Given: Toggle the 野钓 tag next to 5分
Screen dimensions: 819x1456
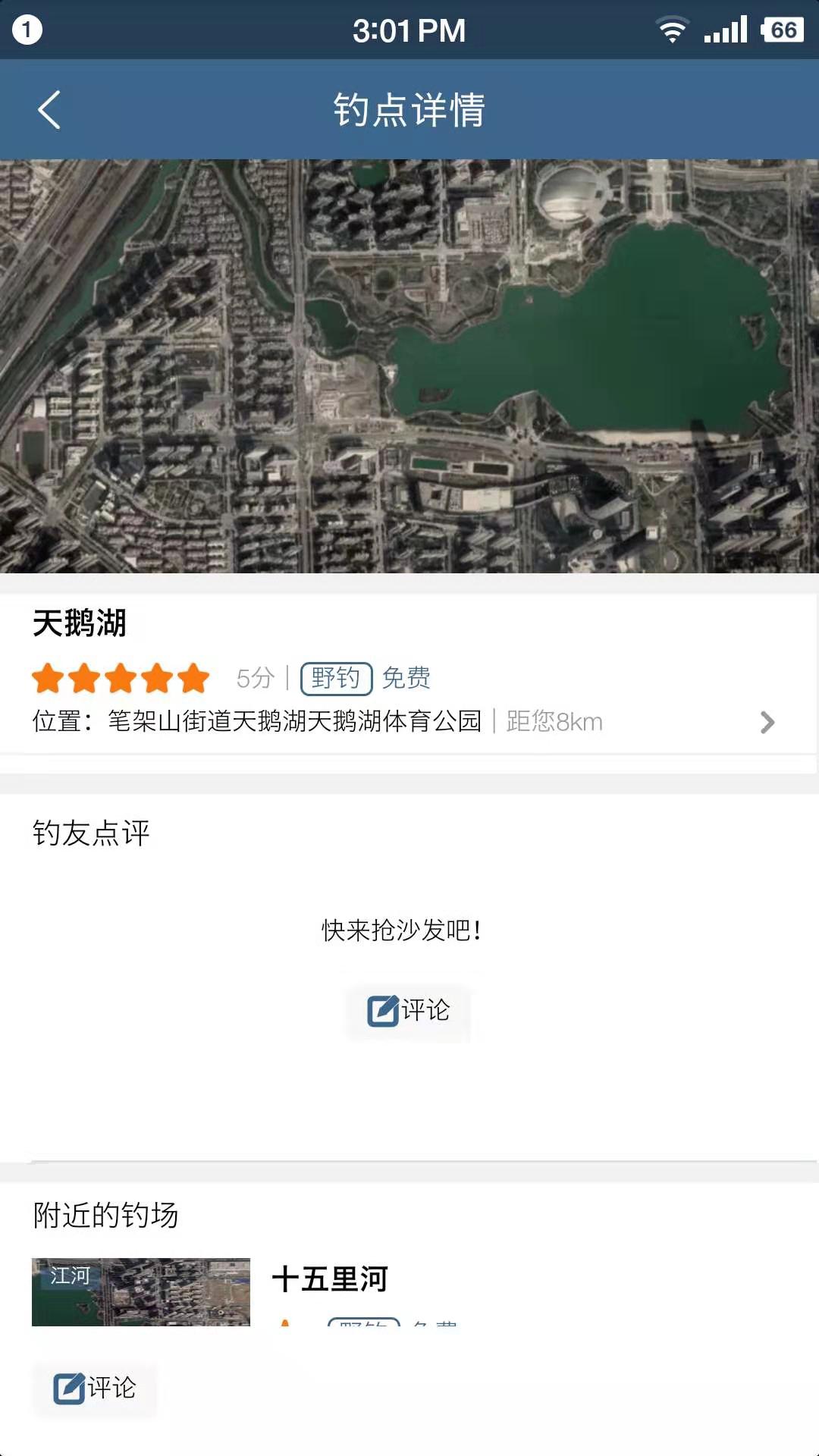Looking at the screenshot, I should tap(337, 678).
